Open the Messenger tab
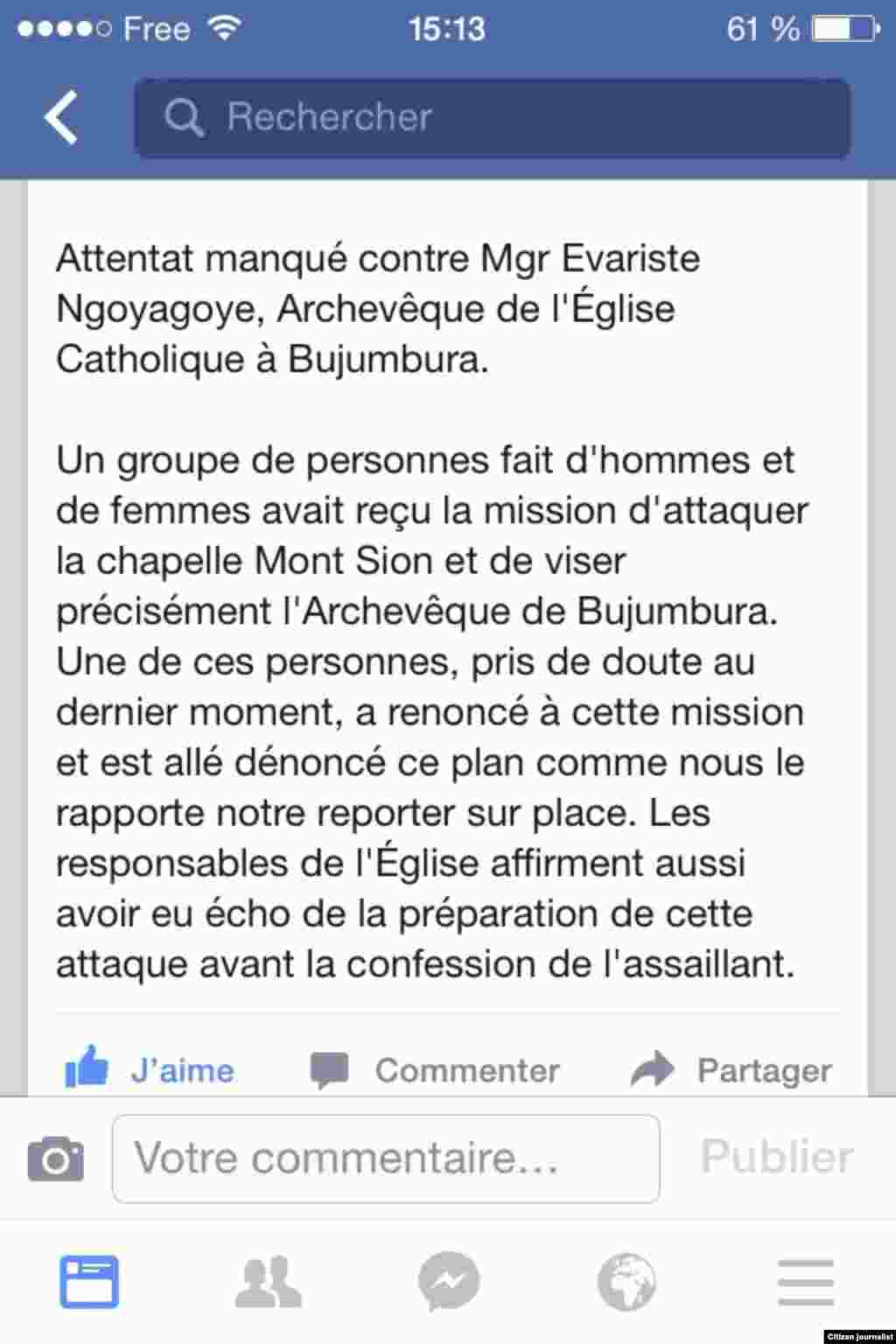 pos(448,1282)
